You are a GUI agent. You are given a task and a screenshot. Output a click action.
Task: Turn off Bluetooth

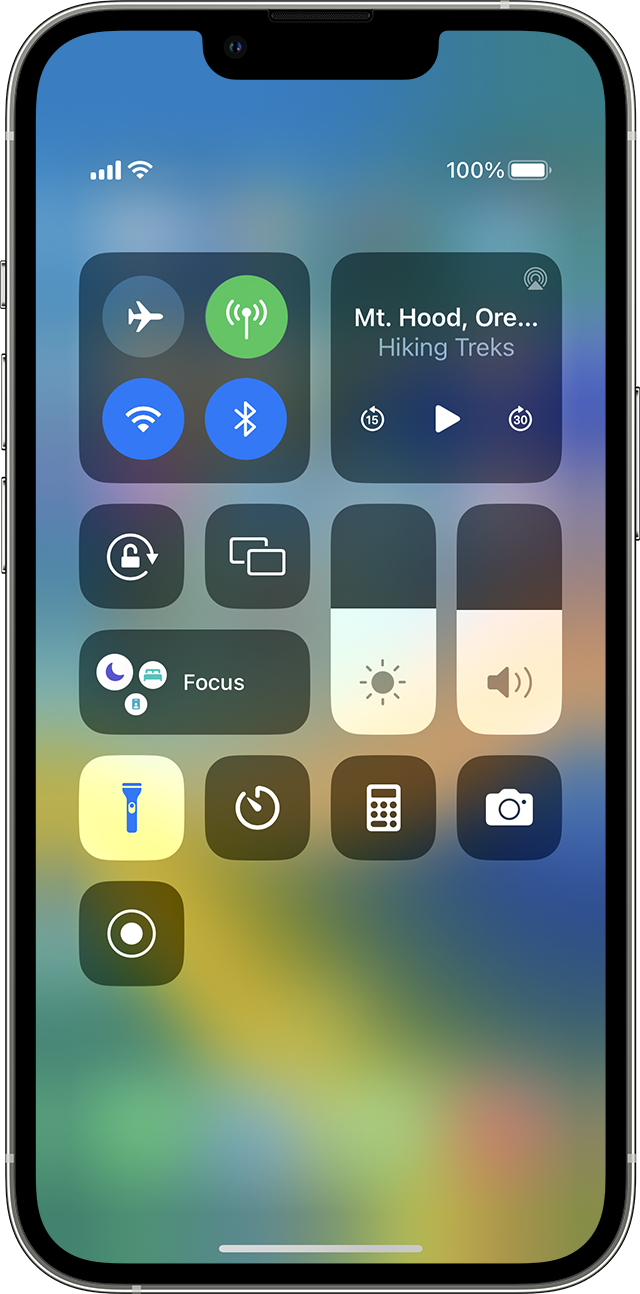(x=246, y=419)
